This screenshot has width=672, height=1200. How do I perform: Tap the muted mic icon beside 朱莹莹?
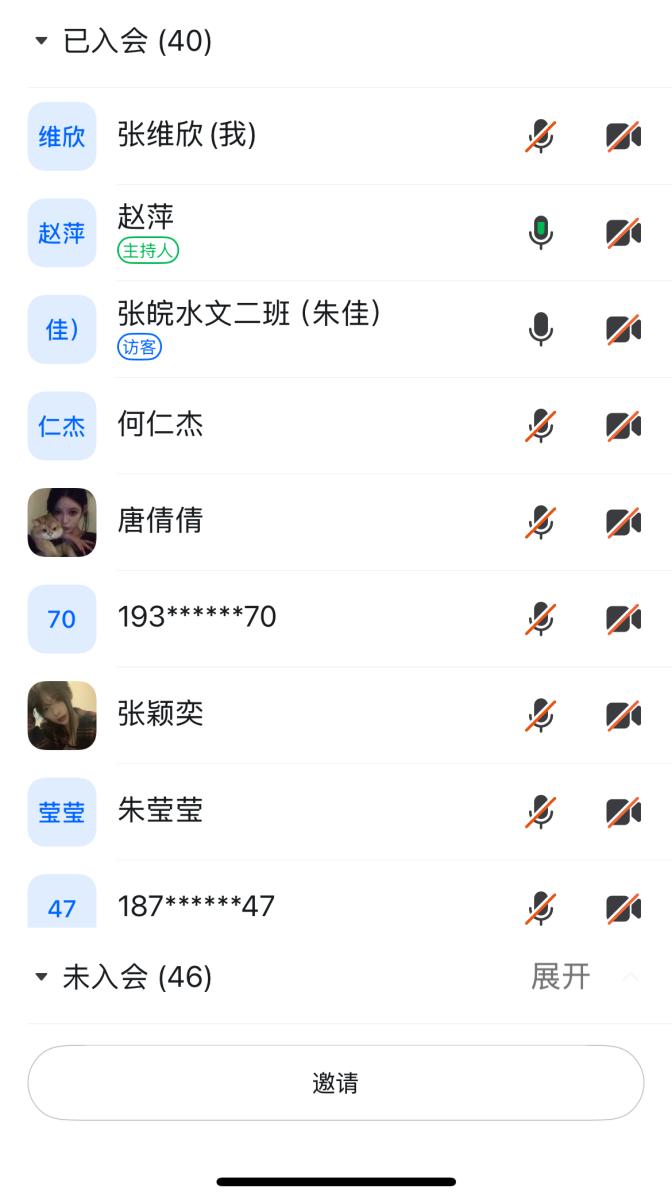(x=541, y=812)
